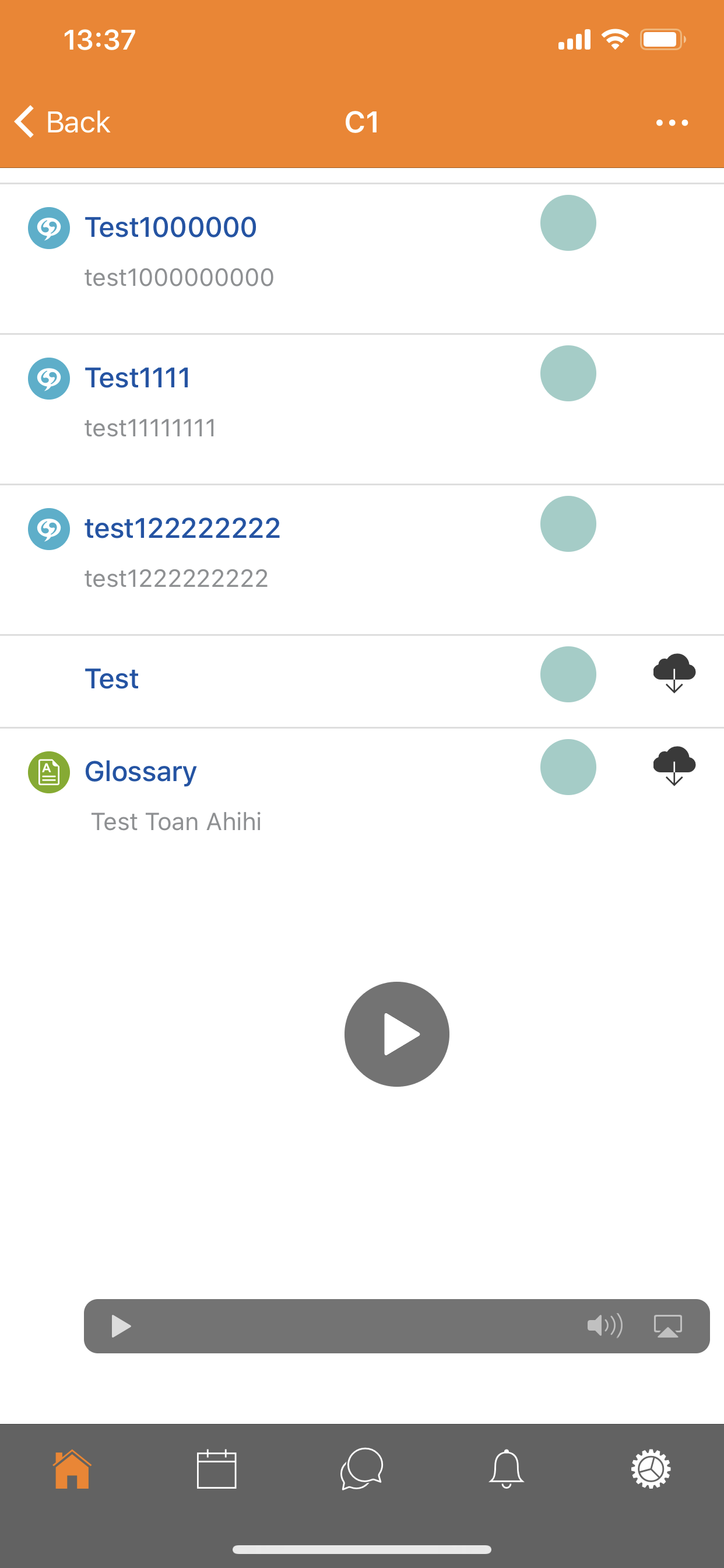The width and height of the screenshot is (724, 1568).
Task: Start playback from the player bar
Action: [121, 1326]
